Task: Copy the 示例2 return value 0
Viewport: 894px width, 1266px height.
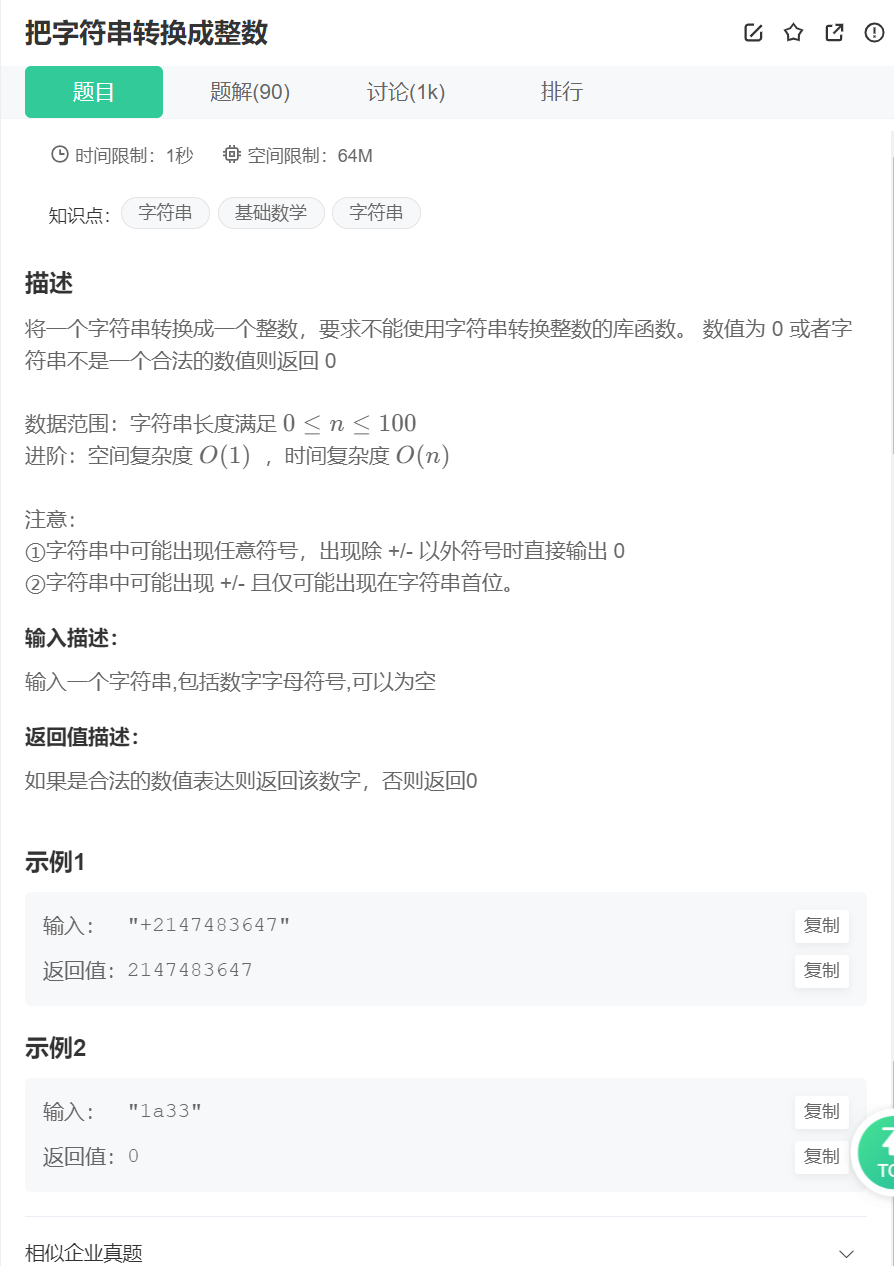Action: click(x=822, y=1156)
